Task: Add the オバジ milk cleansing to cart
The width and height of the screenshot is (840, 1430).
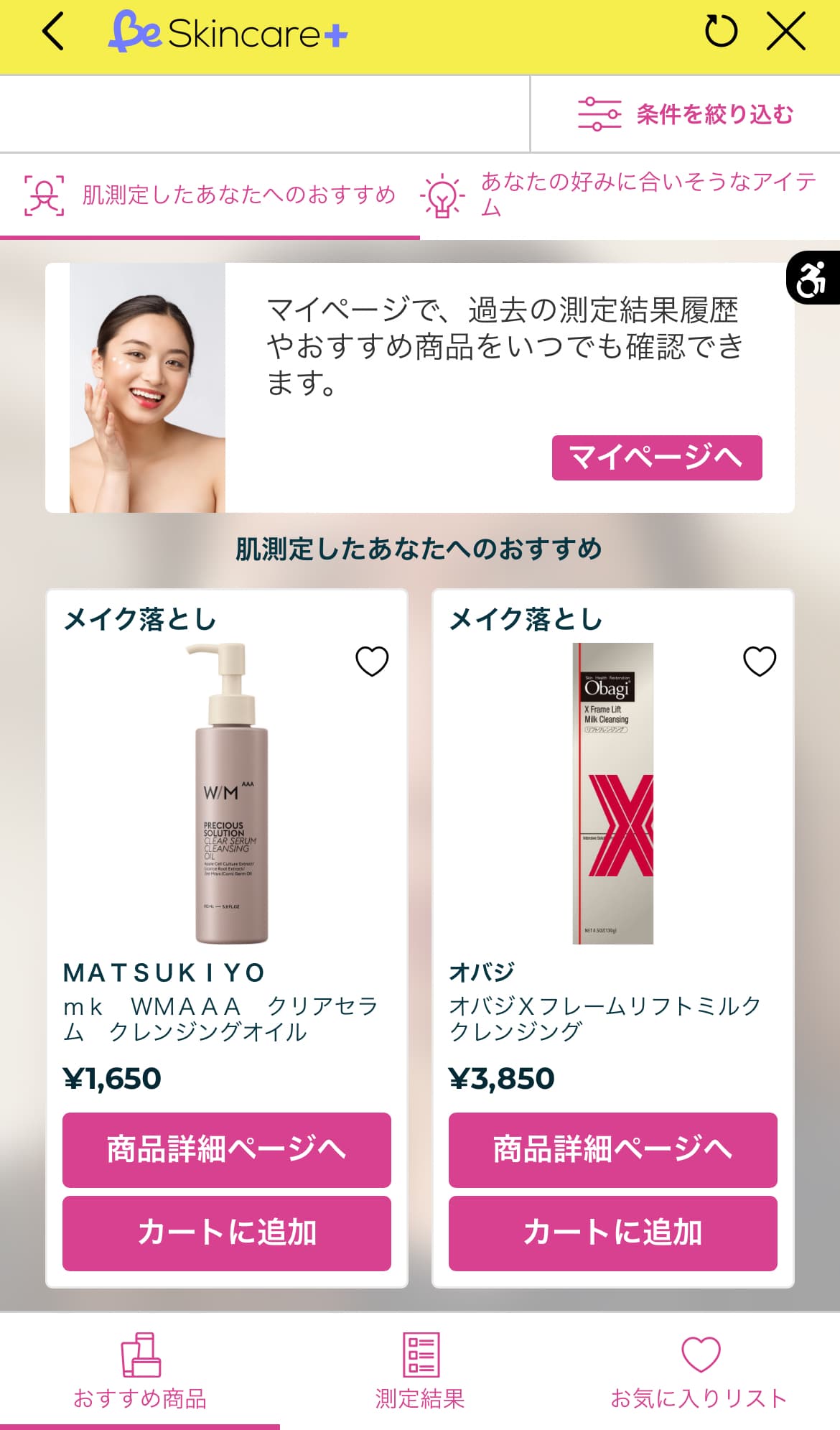Action: [x=612, y=1232]
